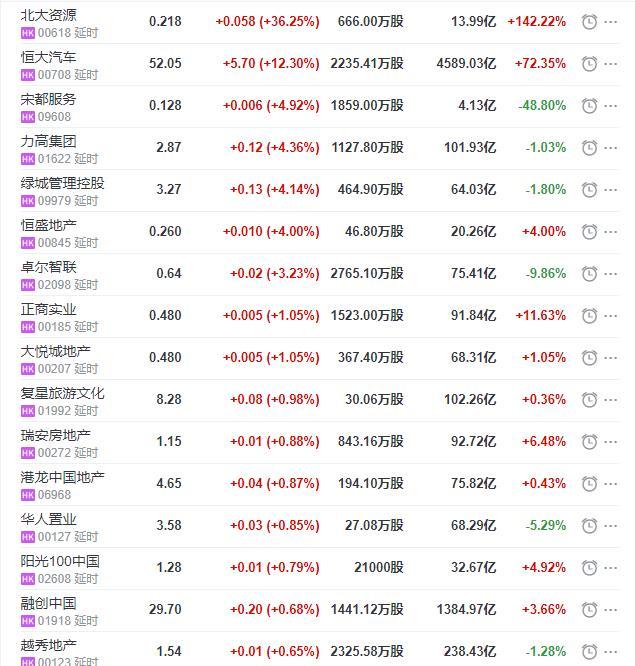The height and width of the screenshot is (666, 635).
Task: Set a reminder on 大悦城地产
Action: (589, 358)
